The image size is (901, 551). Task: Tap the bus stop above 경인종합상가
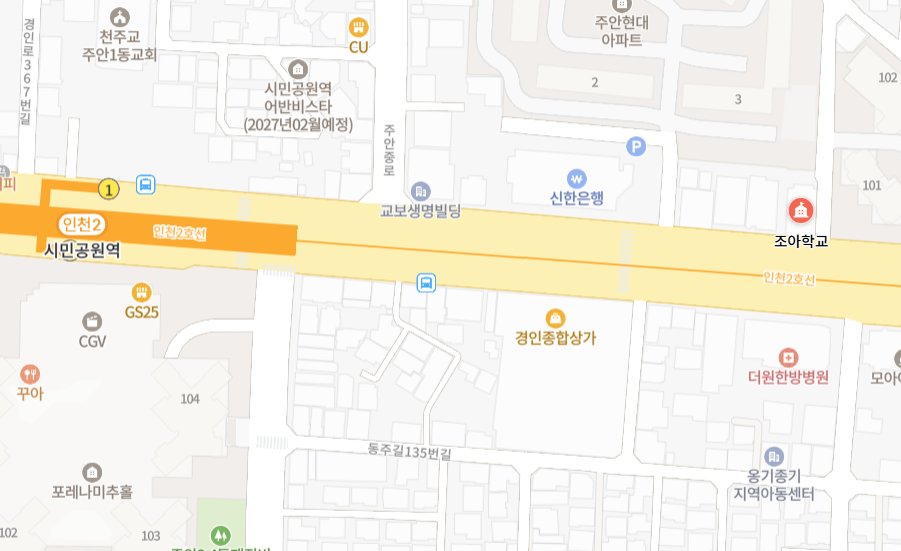point(426,283)
